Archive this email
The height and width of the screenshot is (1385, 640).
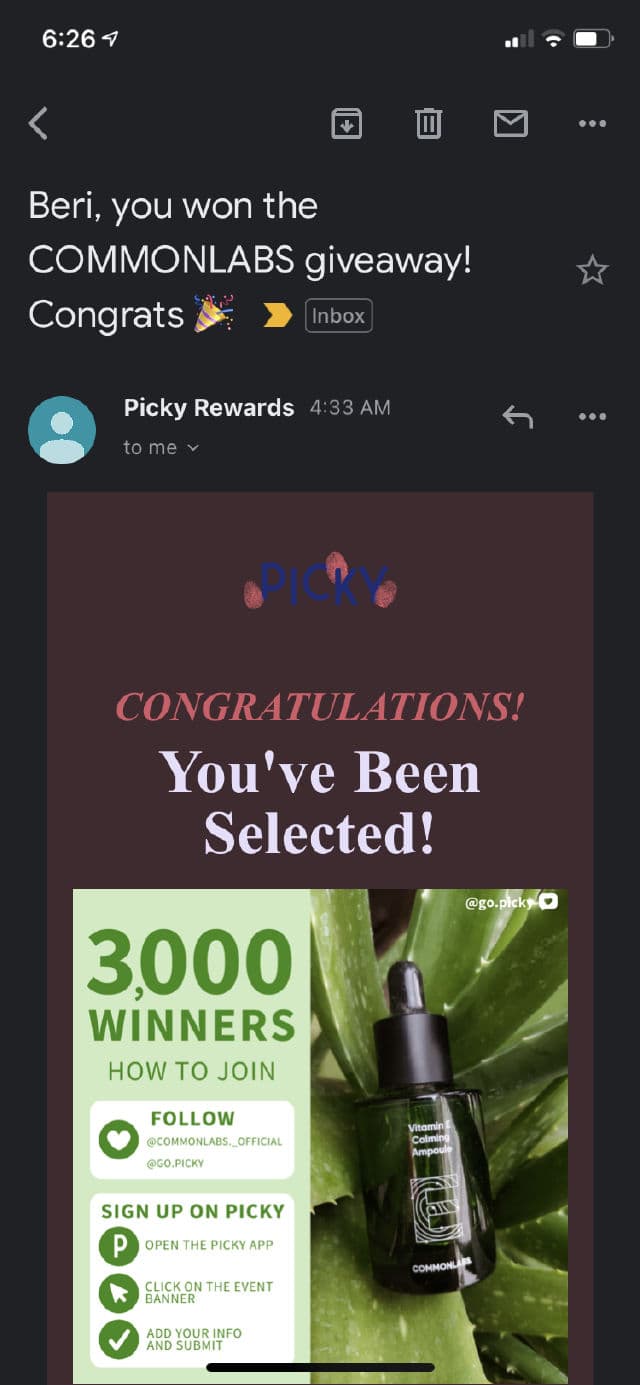click(346, 124)
